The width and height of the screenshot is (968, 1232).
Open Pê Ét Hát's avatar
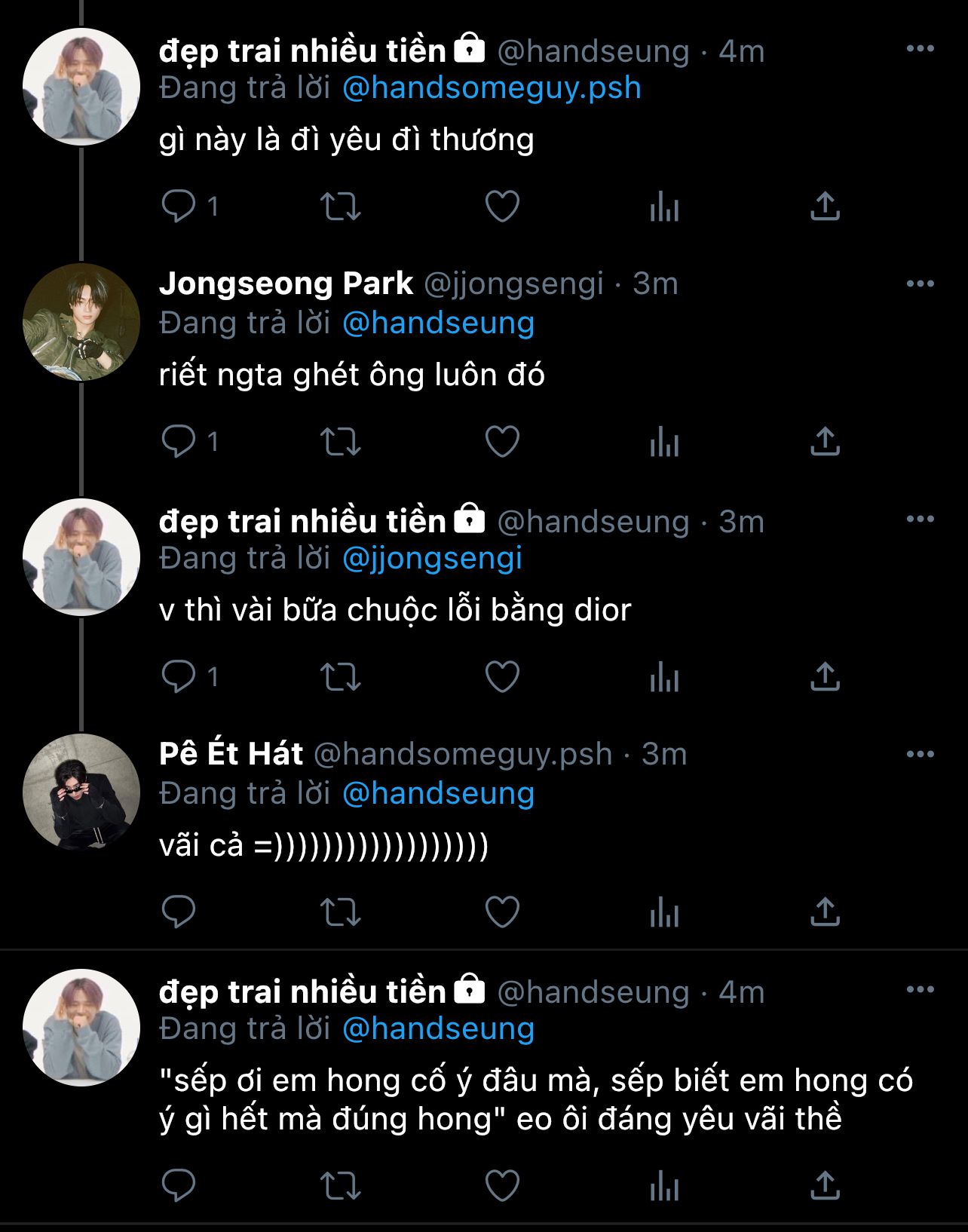point(81,792)
